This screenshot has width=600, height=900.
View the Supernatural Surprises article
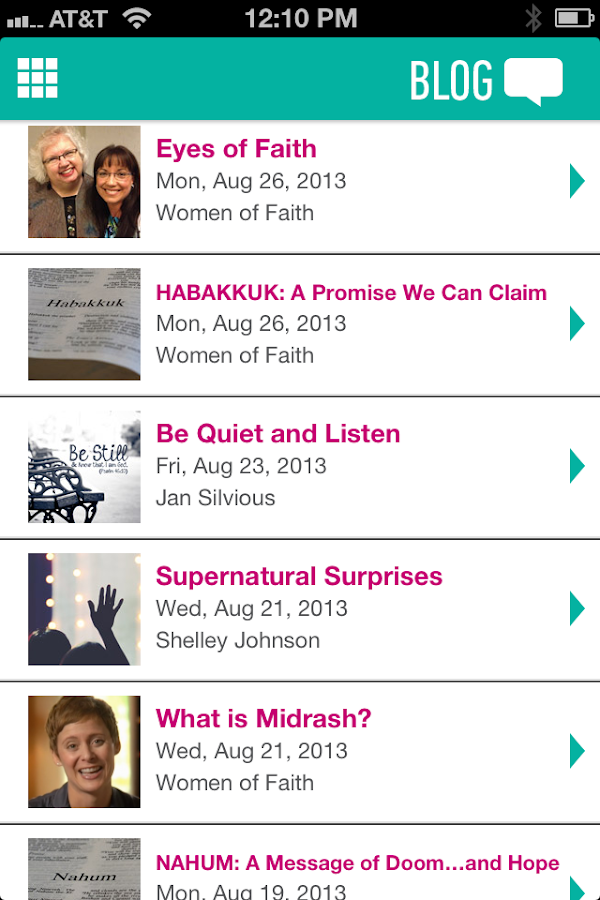[x=299, y=577]
